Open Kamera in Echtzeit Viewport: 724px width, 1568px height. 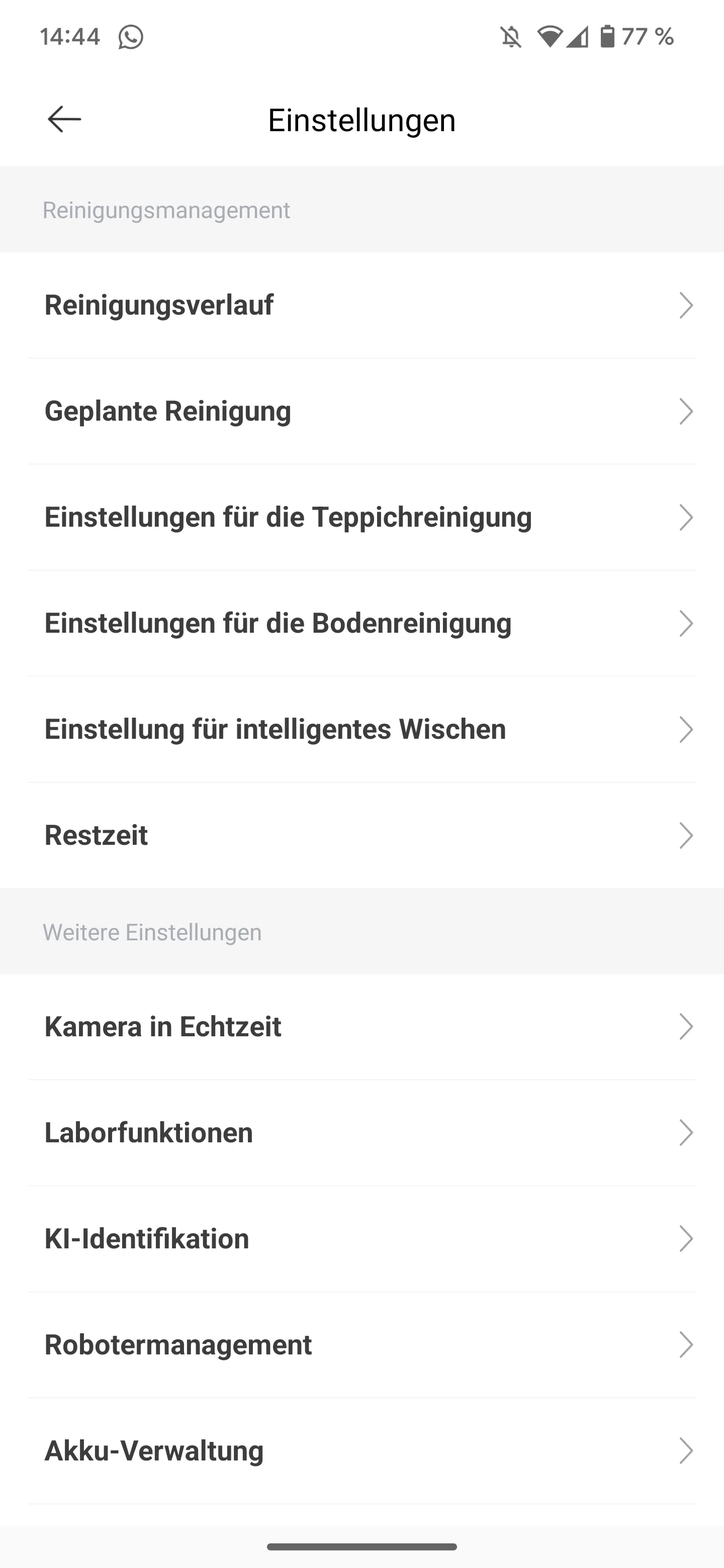click(x=361, y=1027)
